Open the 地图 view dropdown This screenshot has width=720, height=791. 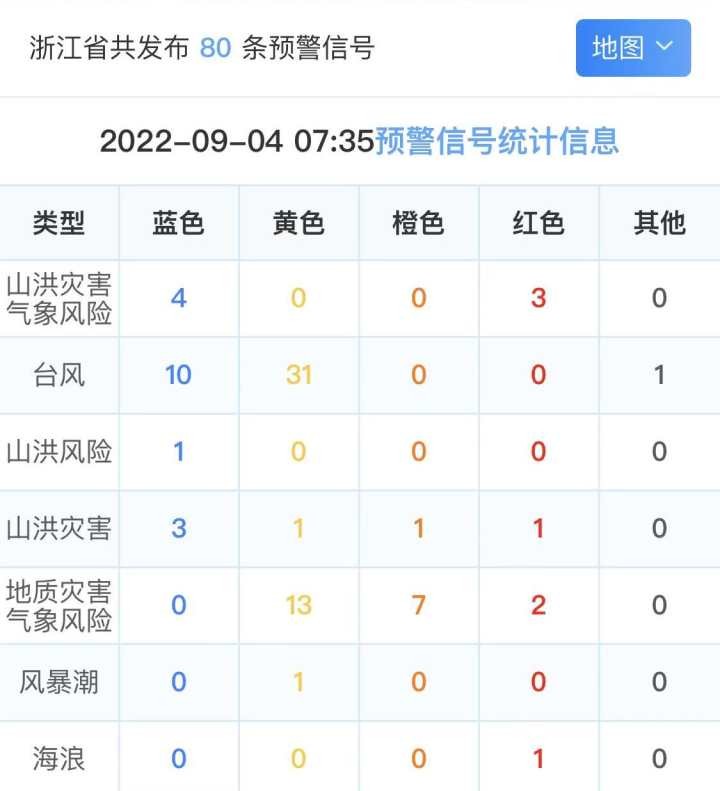633,48
